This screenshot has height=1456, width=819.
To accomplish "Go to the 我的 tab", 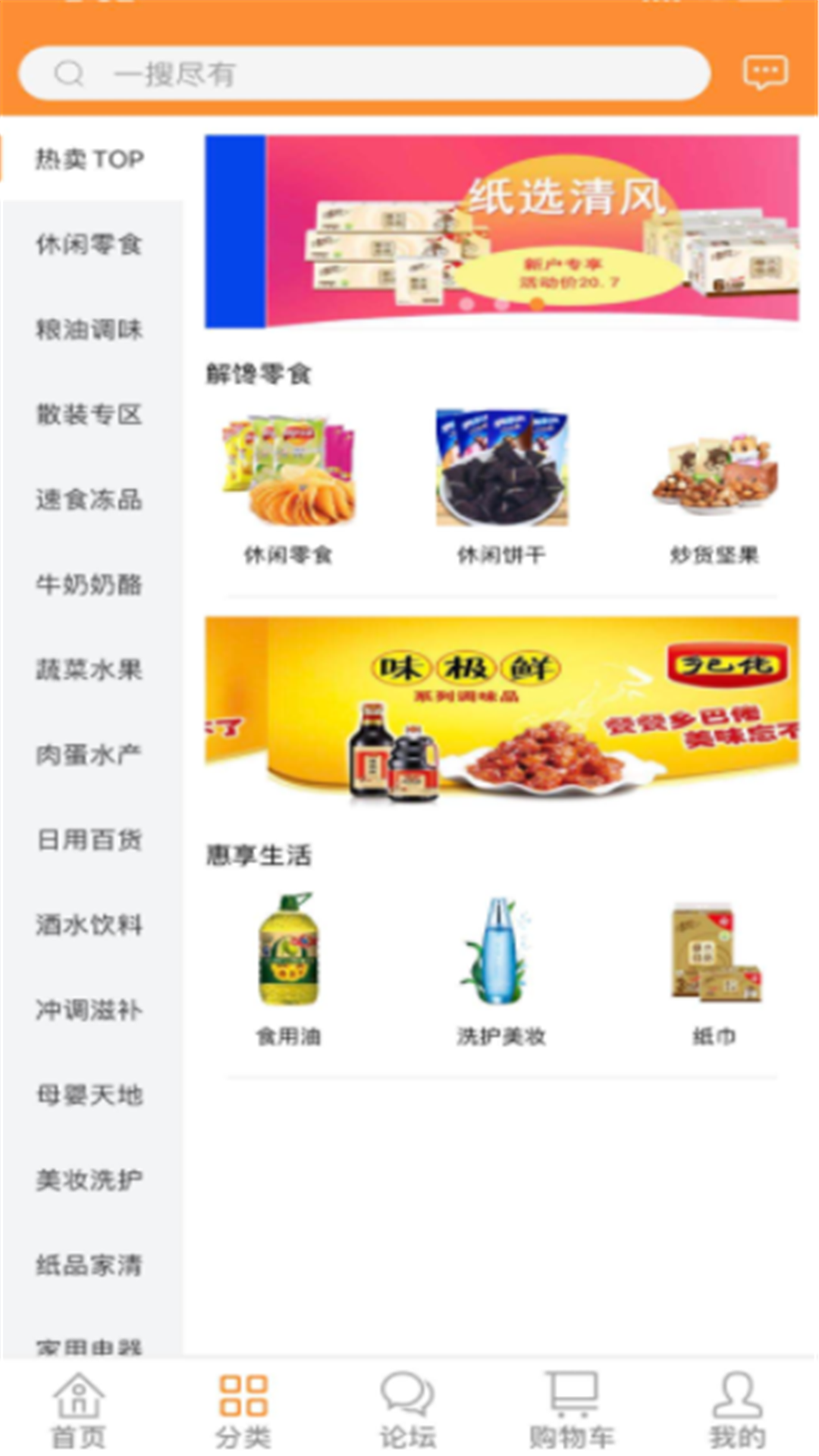I will point(736,1410).
